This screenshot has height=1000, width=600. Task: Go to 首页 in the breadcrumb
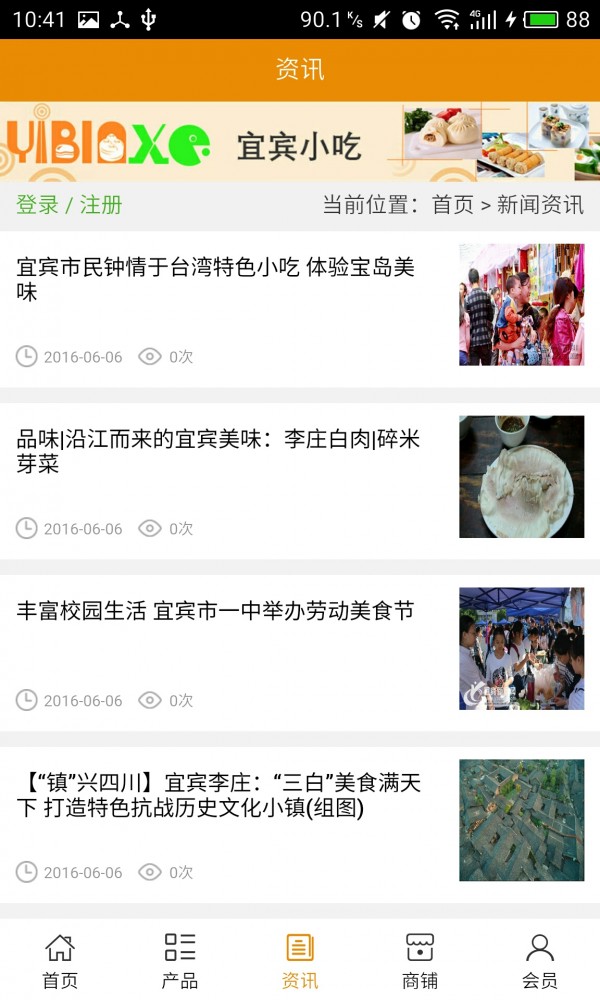[x=452, y=205]
